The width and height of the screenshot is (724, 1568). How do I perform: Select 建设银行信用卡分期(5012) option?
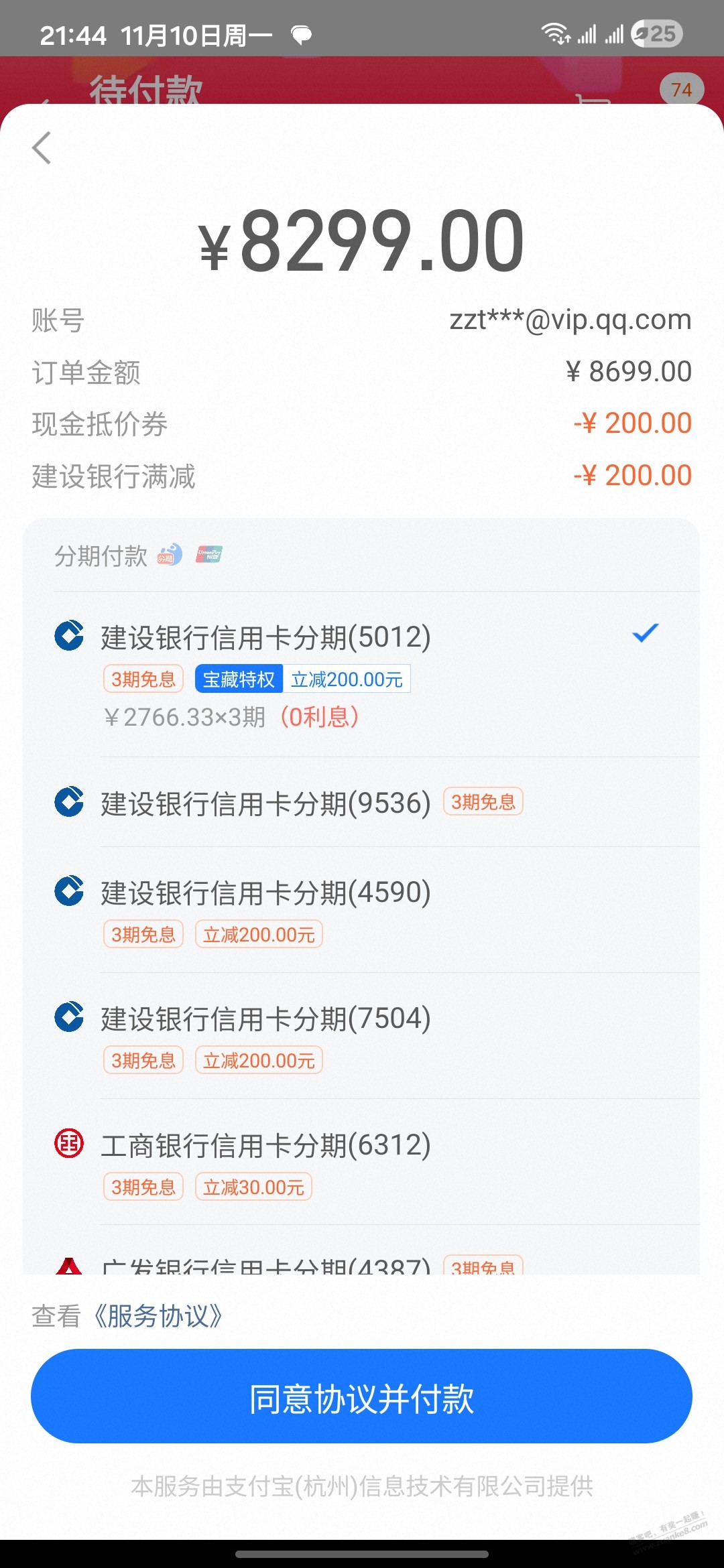point(265,637)
